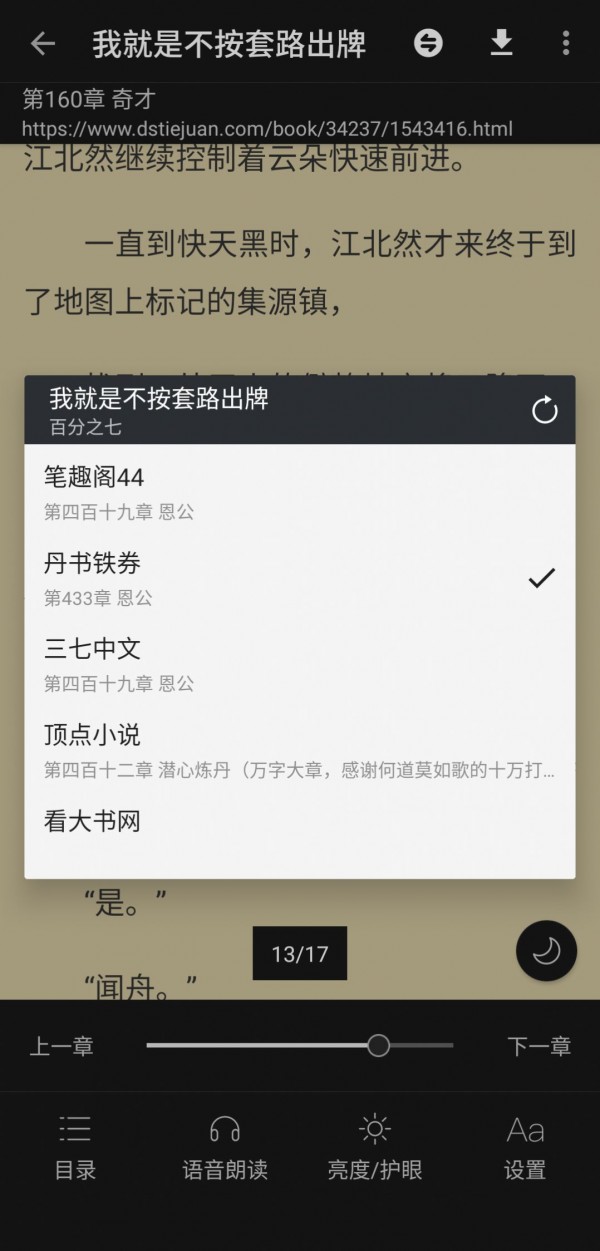Go to previous chapter 上一章
600x1251 pixels.
pos(61,1046)
